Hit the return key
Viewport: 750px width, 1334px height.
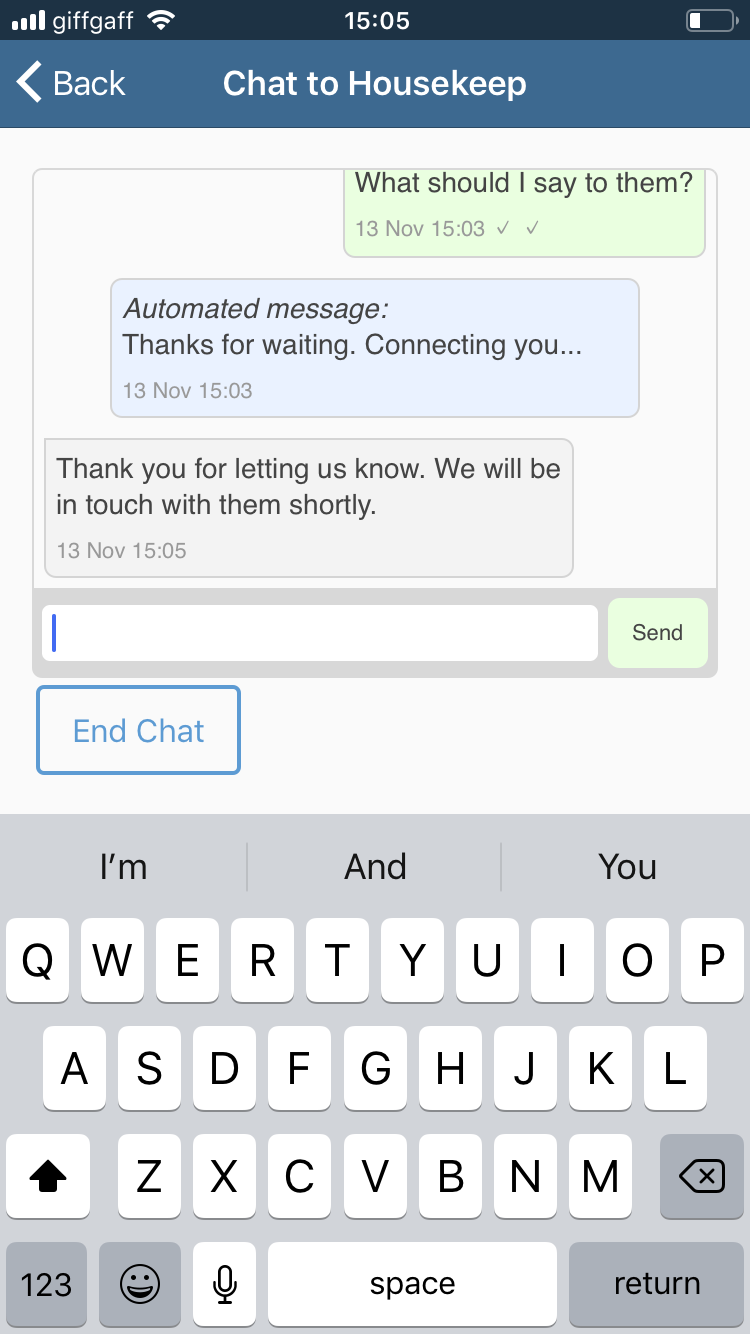pos(657,1284)
